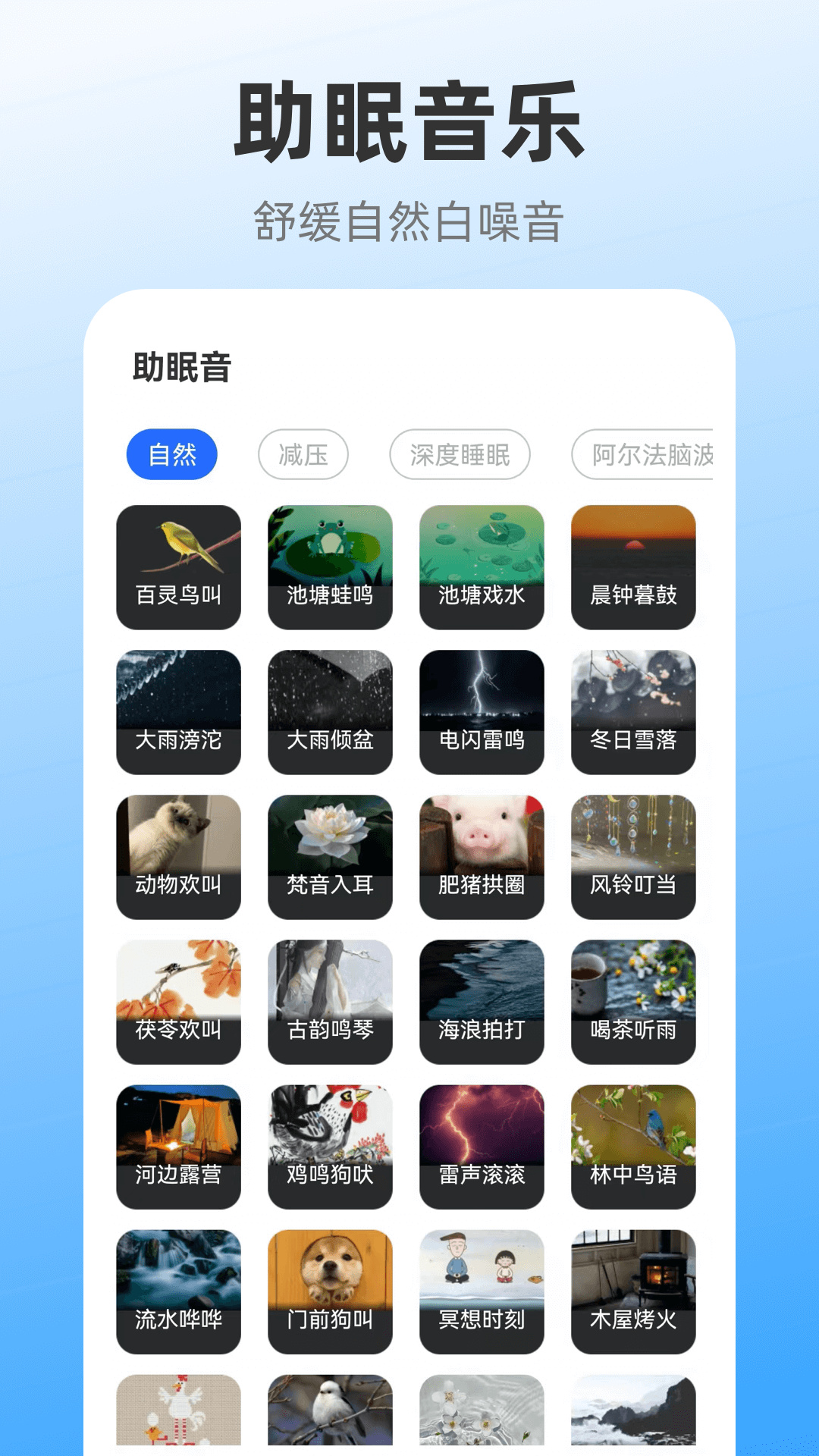Select the 池塘蛙鸣 frog sound

click(x=331, y=567)
